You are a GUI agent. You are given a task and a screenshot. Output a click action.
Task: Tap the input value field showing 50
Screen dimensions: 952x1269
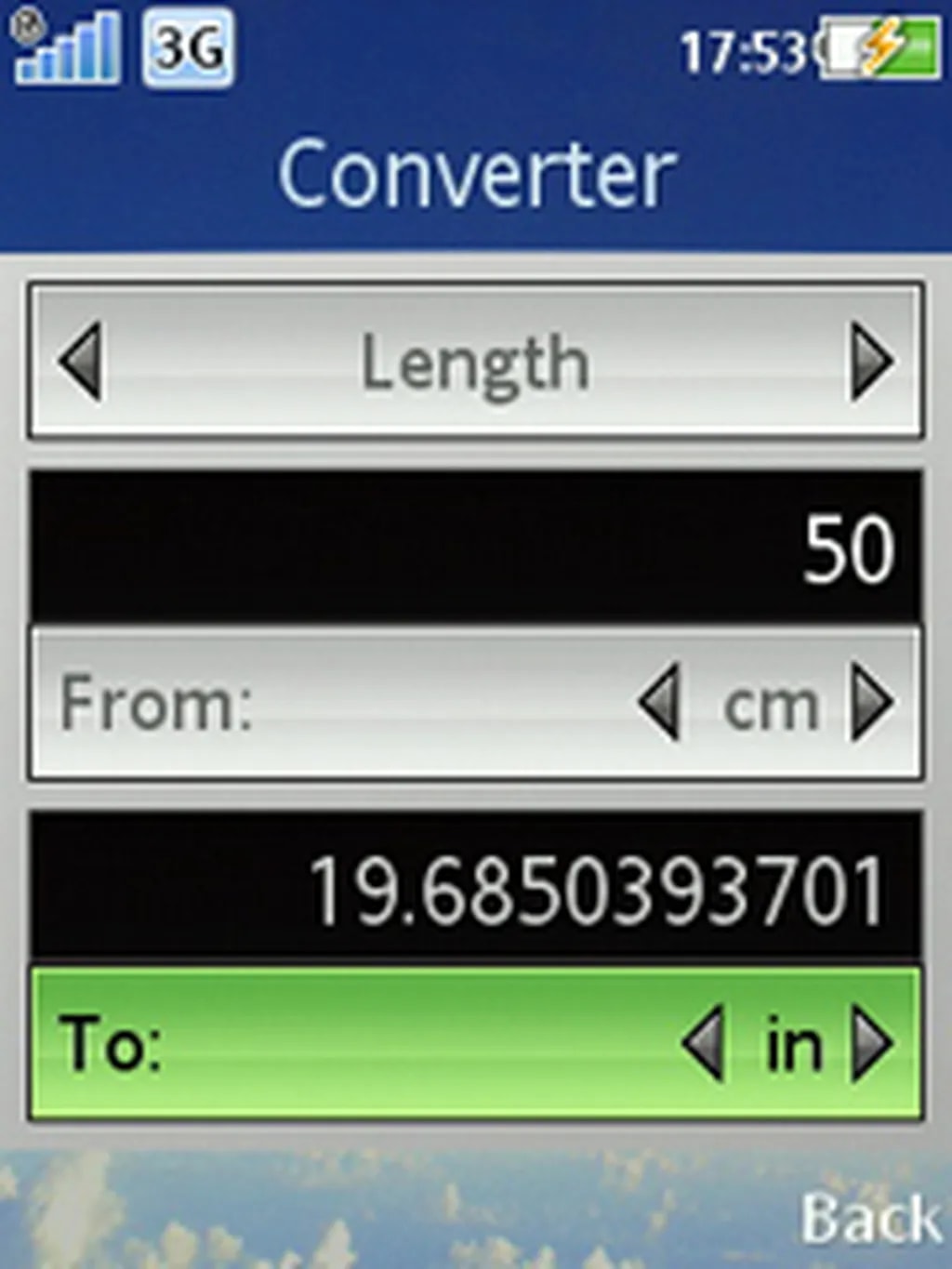click(x=476, y=548)
